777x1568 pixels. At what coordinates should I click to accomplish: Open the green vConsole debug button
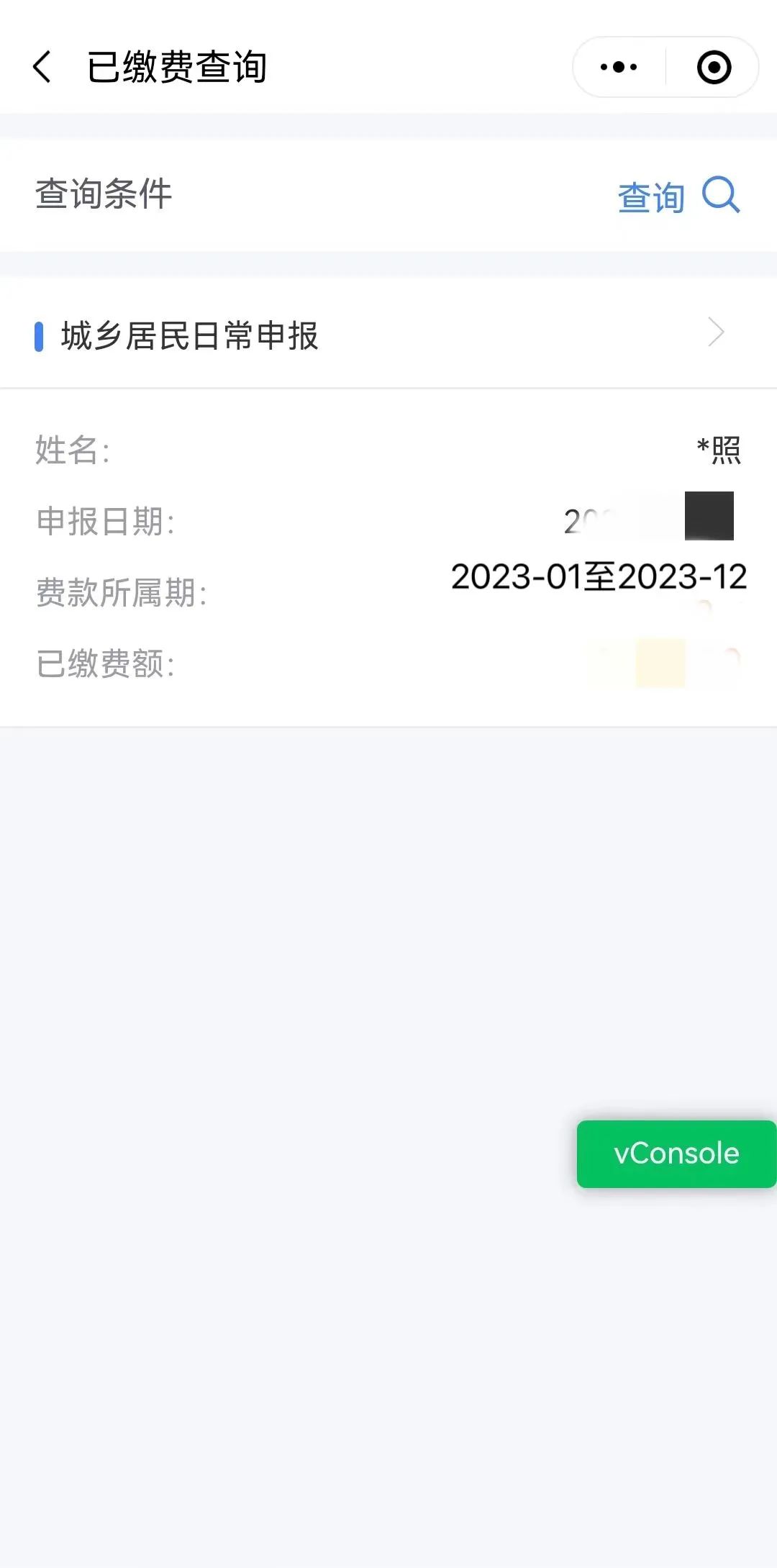(x=676, y=1154)
